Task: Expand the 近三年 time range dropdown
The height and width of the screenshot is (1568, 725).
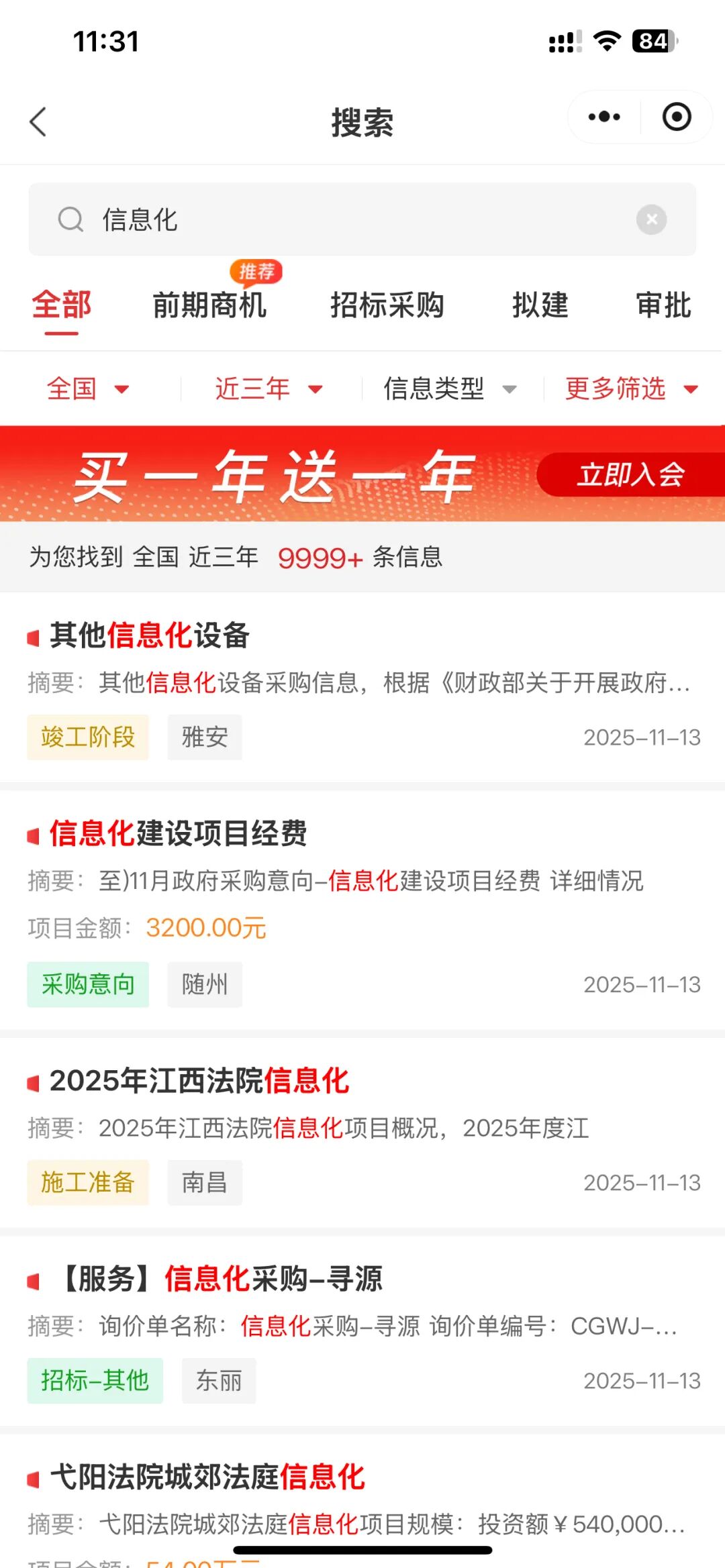Action: click(269, 388)
